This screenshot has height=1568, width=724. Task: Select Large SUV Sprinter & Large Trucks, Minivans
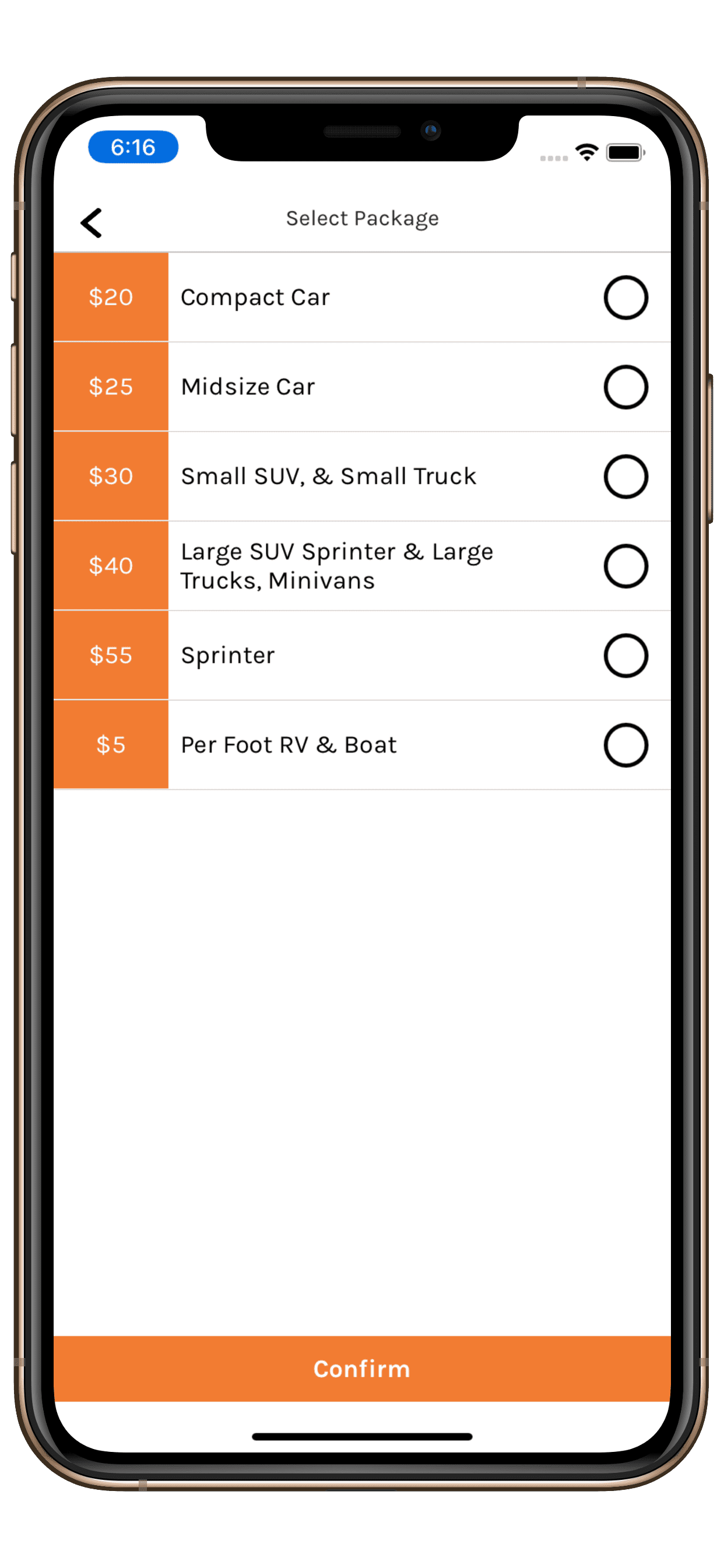(362, 565)
